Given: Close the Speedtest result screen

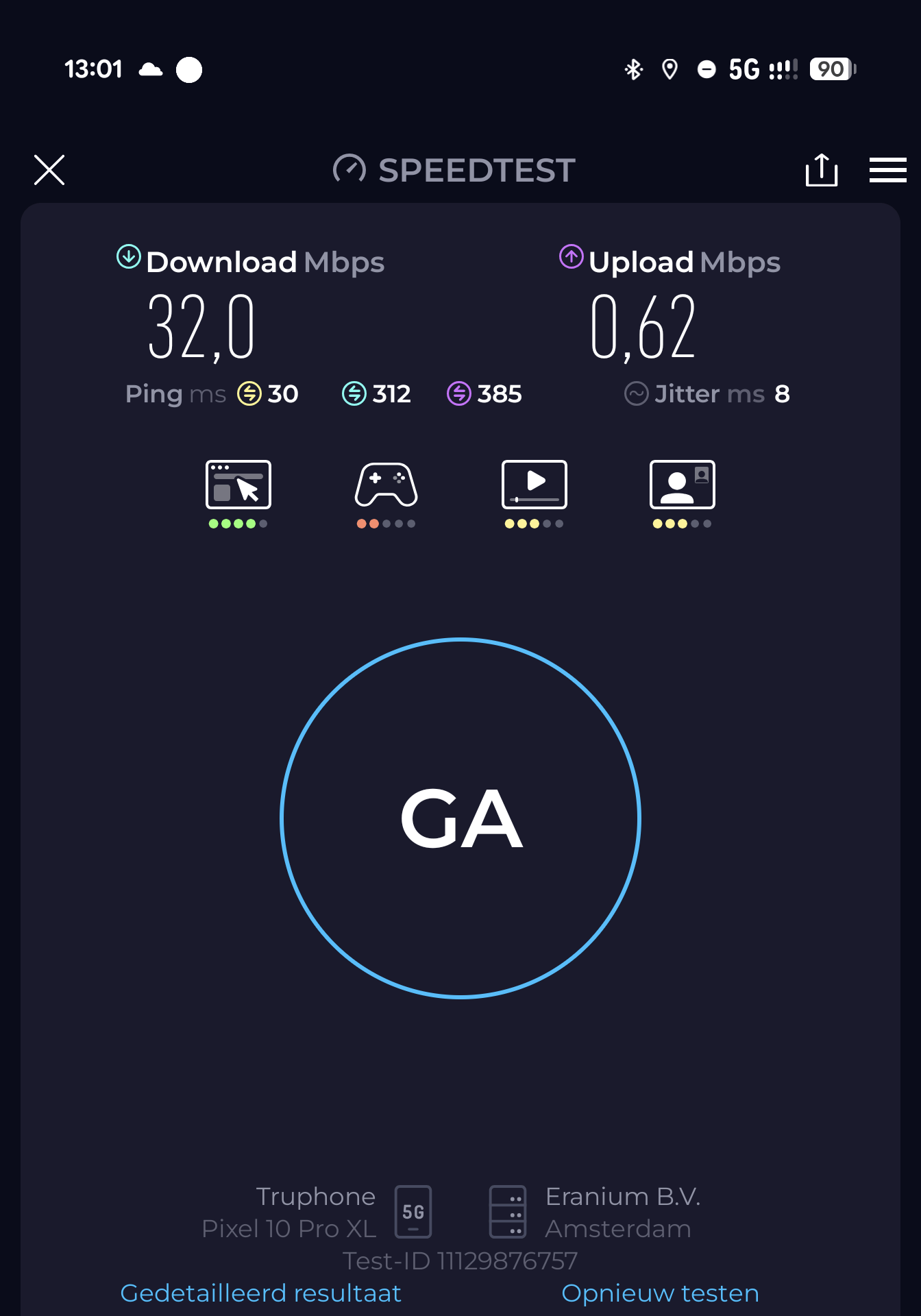Looking at the screenshot, I should click(49, 170).
